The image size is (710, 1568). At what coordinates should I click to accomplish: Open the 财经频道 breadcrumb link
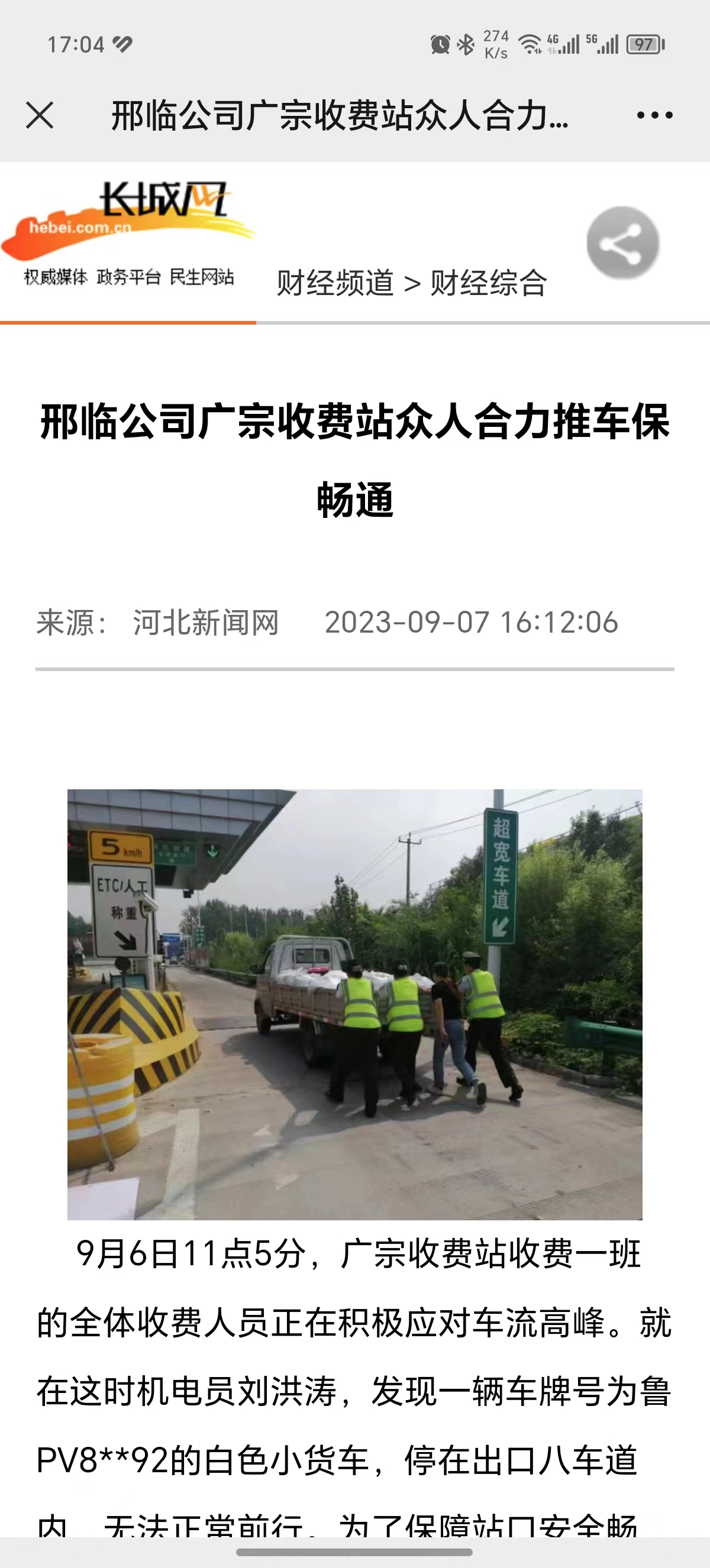335,283
